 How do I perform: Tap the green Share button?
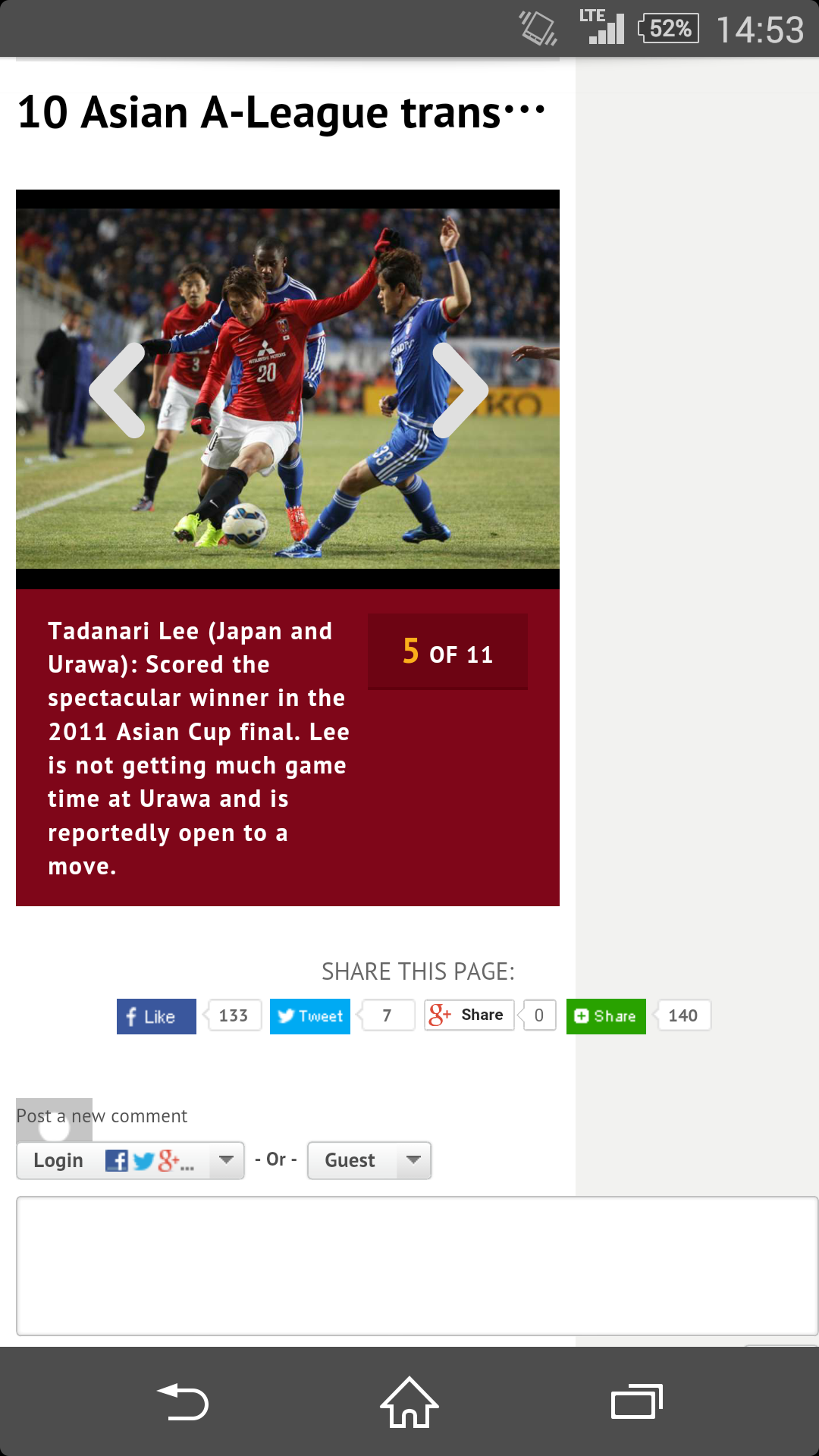click(606, 1016)
